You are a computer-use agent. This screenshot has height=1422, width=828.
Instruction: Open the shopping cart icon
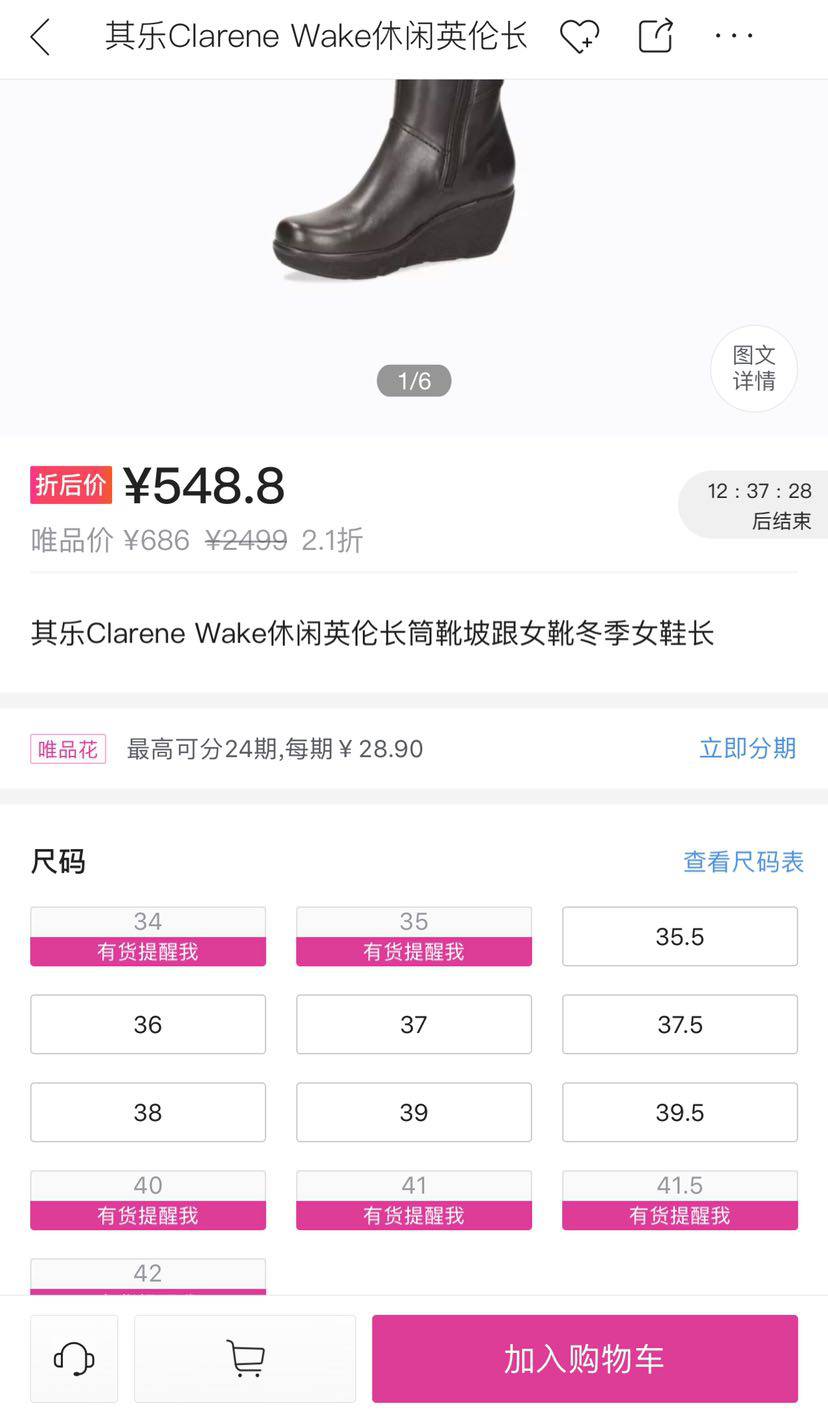pos(244,1358)
